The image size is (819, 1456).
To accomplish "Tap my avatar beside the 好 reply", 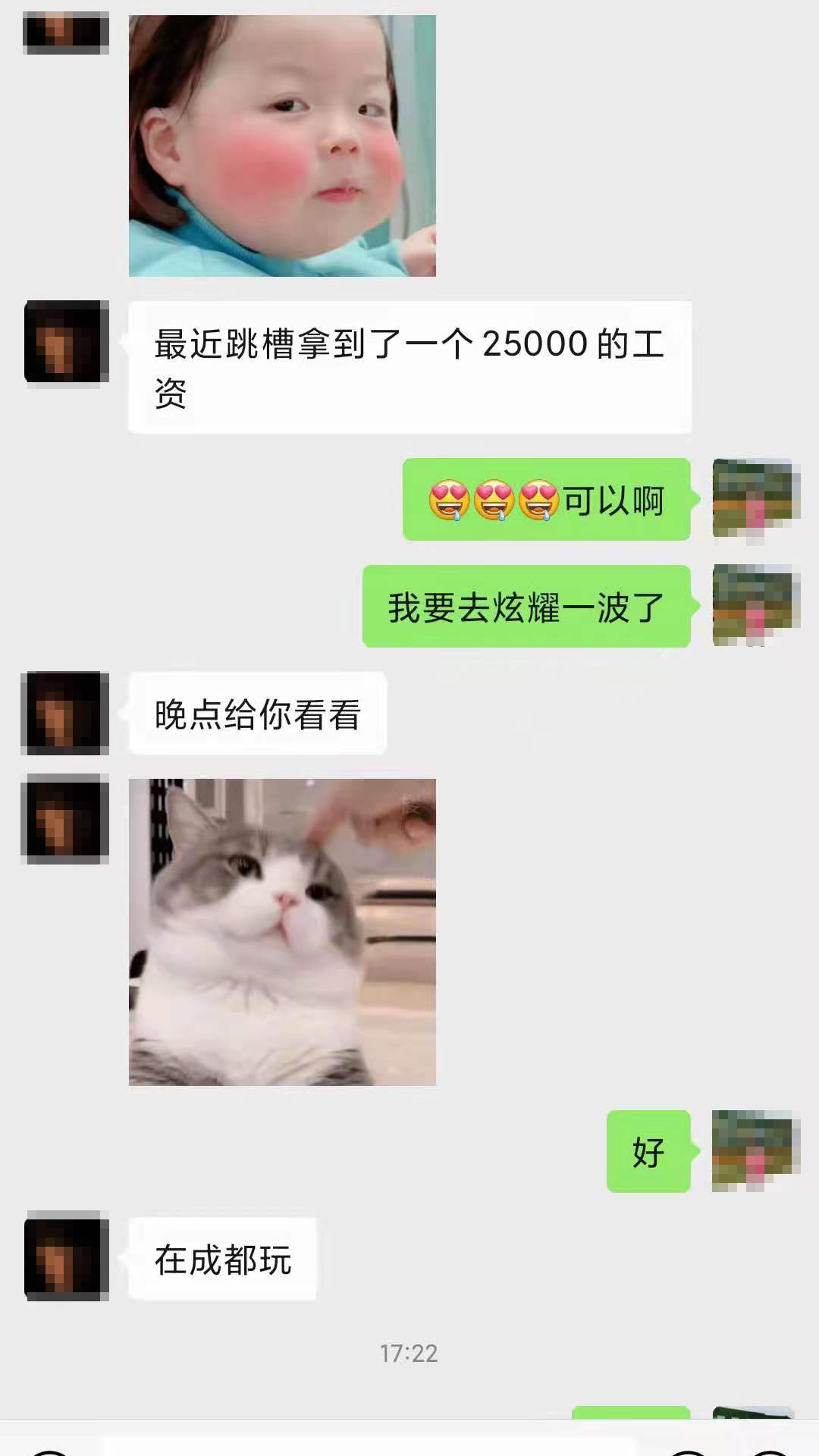I will click(754, 1150).
